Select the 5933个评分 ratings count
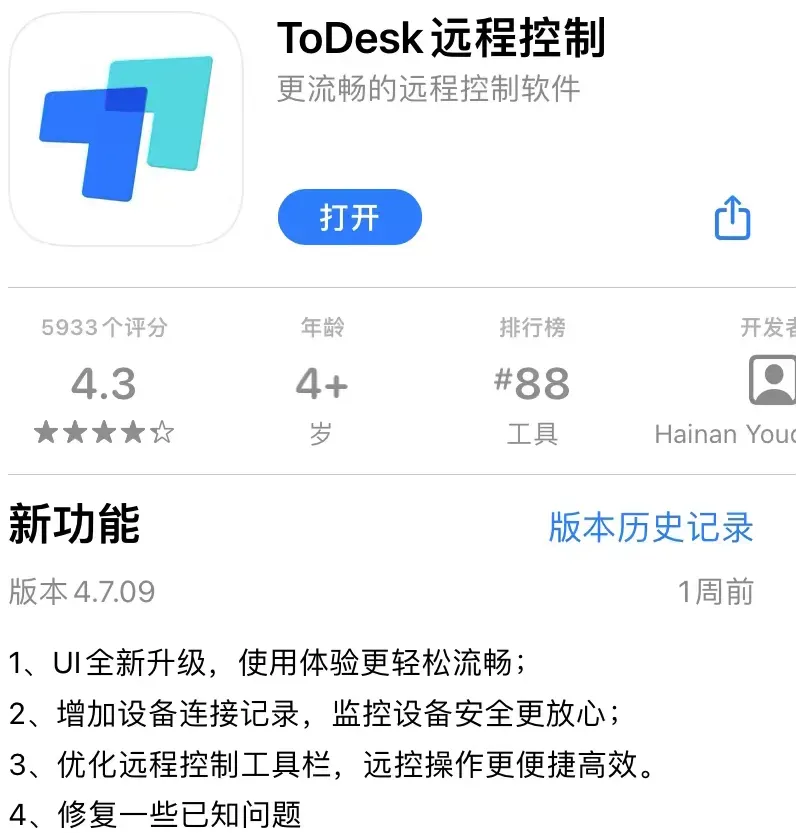This screenshot has height=833, width=796. coord(104,325)
